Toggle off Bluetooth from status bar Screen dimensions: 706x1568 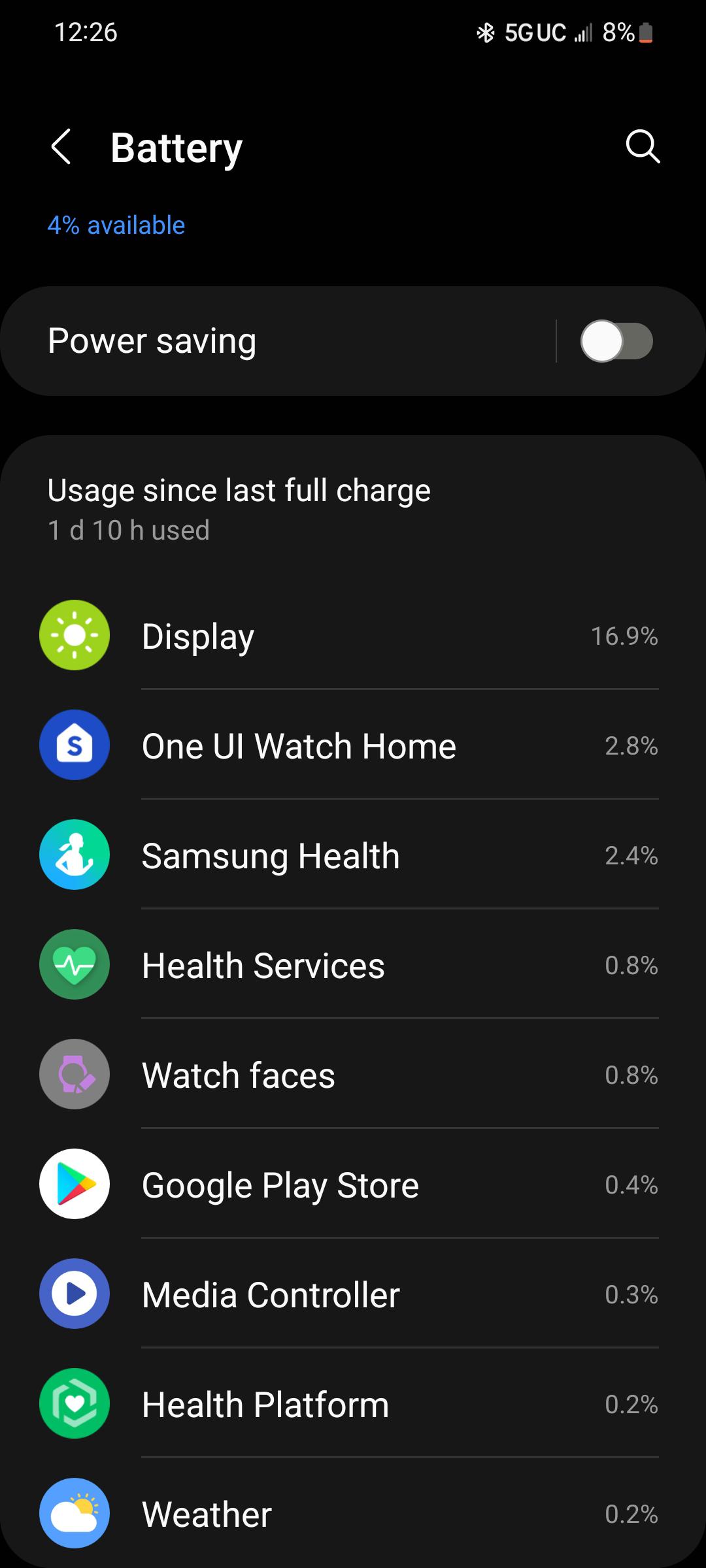[x=485, y=31]
